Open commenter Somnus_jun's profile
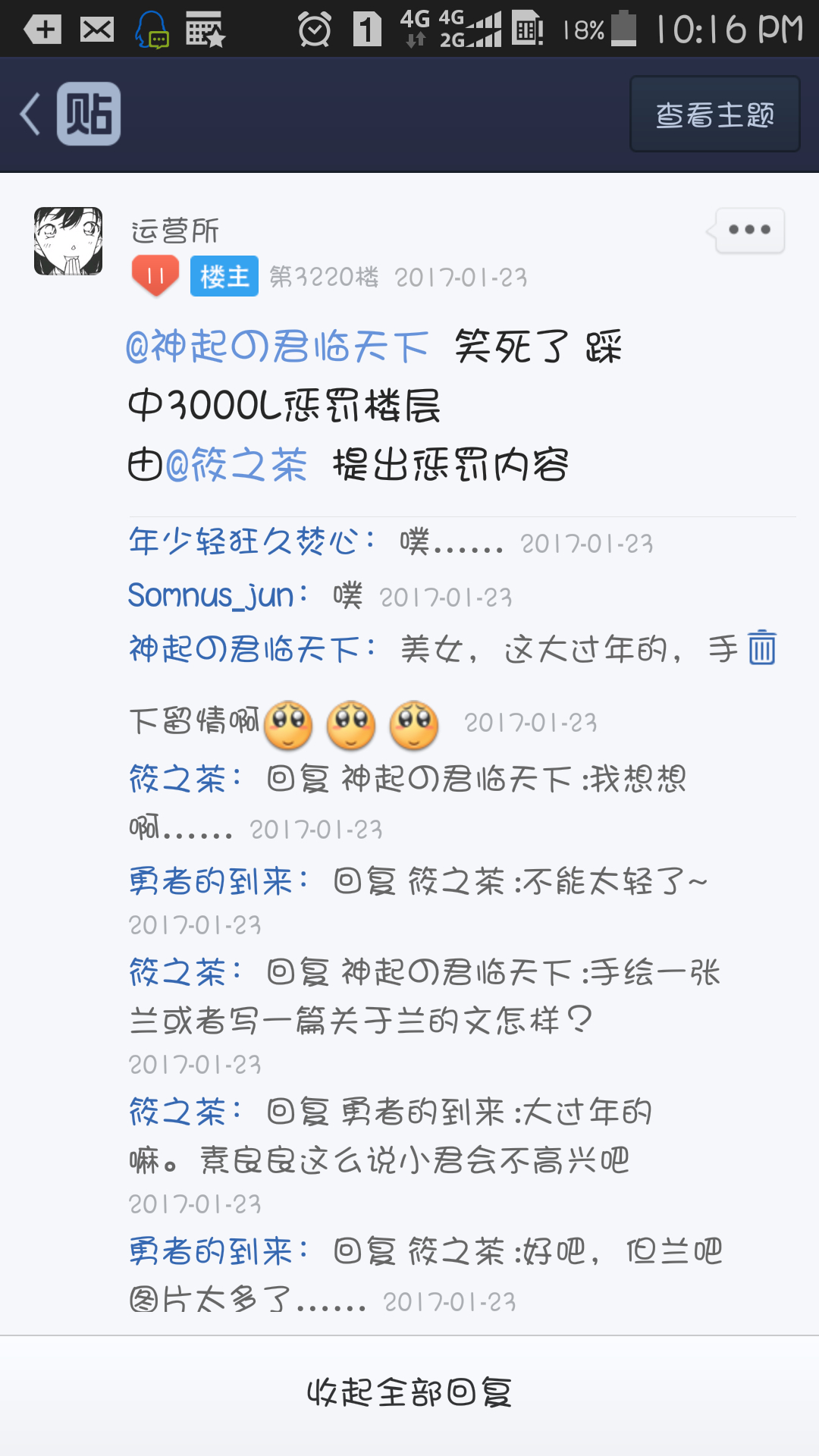This screenshot has width=819, height=1456. [212, 595]
